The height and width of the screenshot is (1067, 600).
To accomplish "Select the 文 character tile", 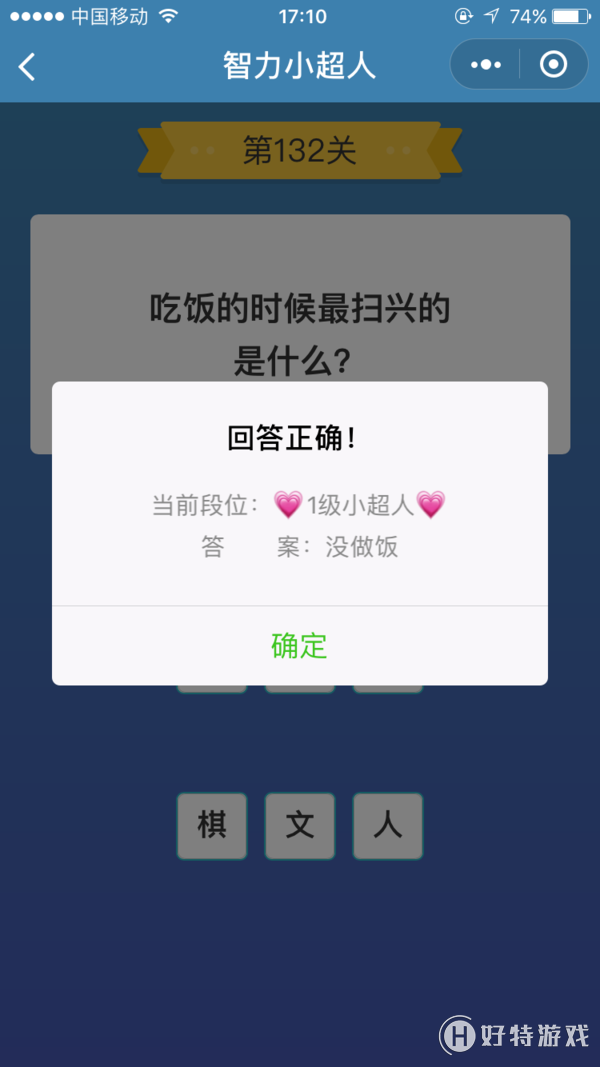I will click(x=300, y=826).
